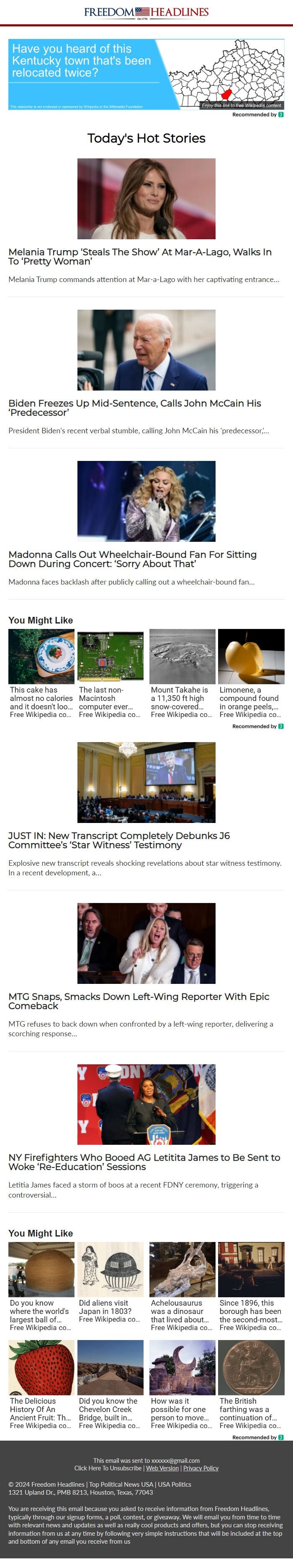Open the Privacy Policy link
The width and height of the screenshot is (293, 1568).
[200, 1468]
